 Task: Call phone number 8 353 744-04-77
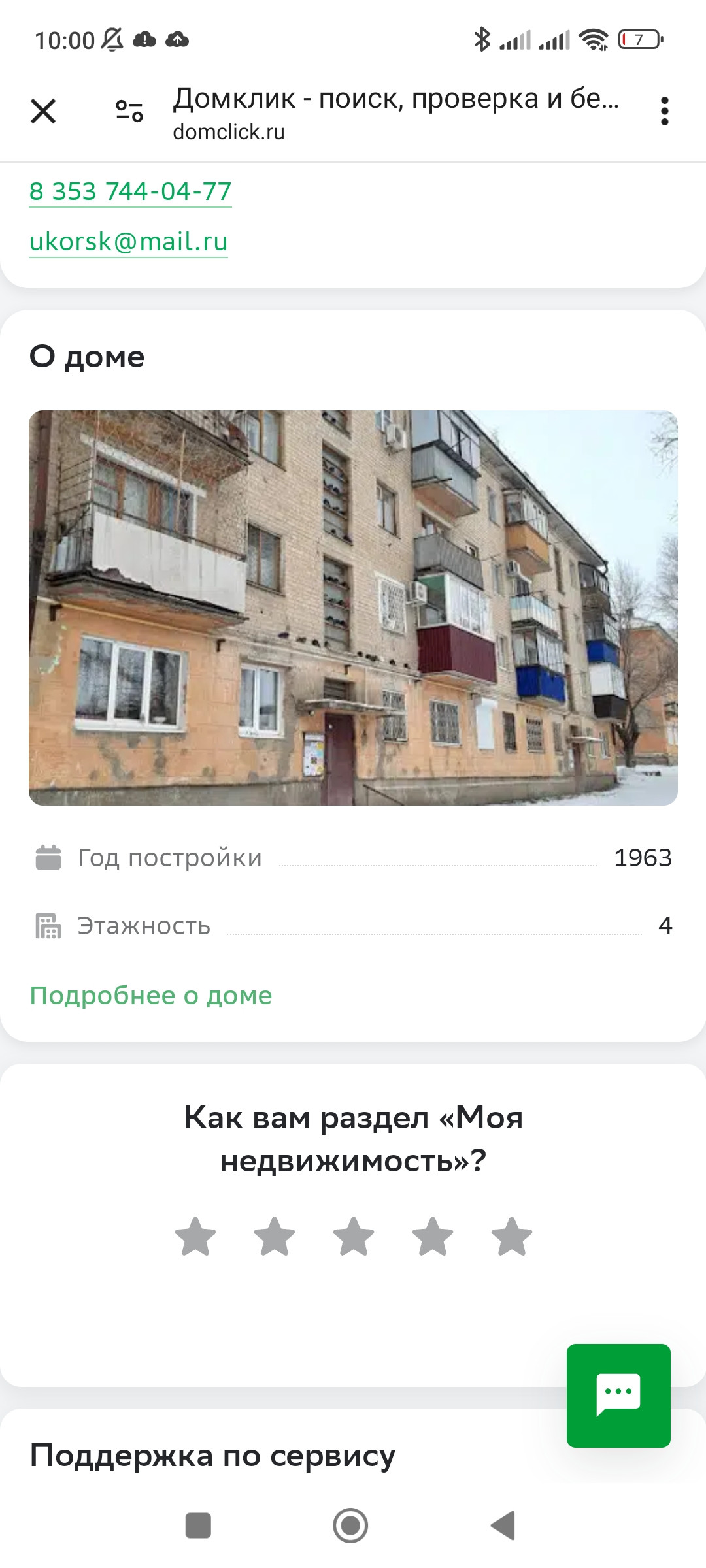pyautogui.click(x=130, y=191)
